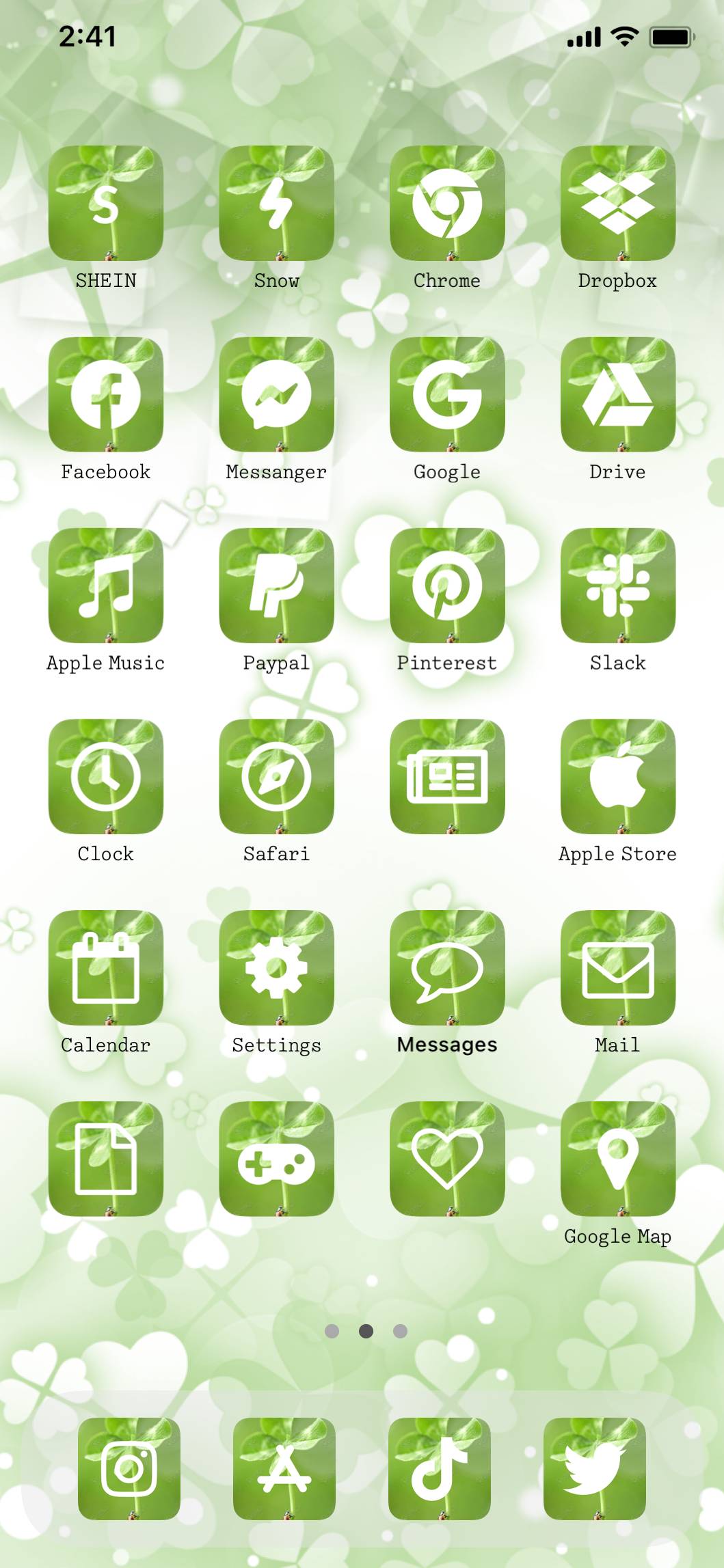This screenshot has width=724, height=1568.
Task: Launch Apple Music
Action: [x=106, y=586]
